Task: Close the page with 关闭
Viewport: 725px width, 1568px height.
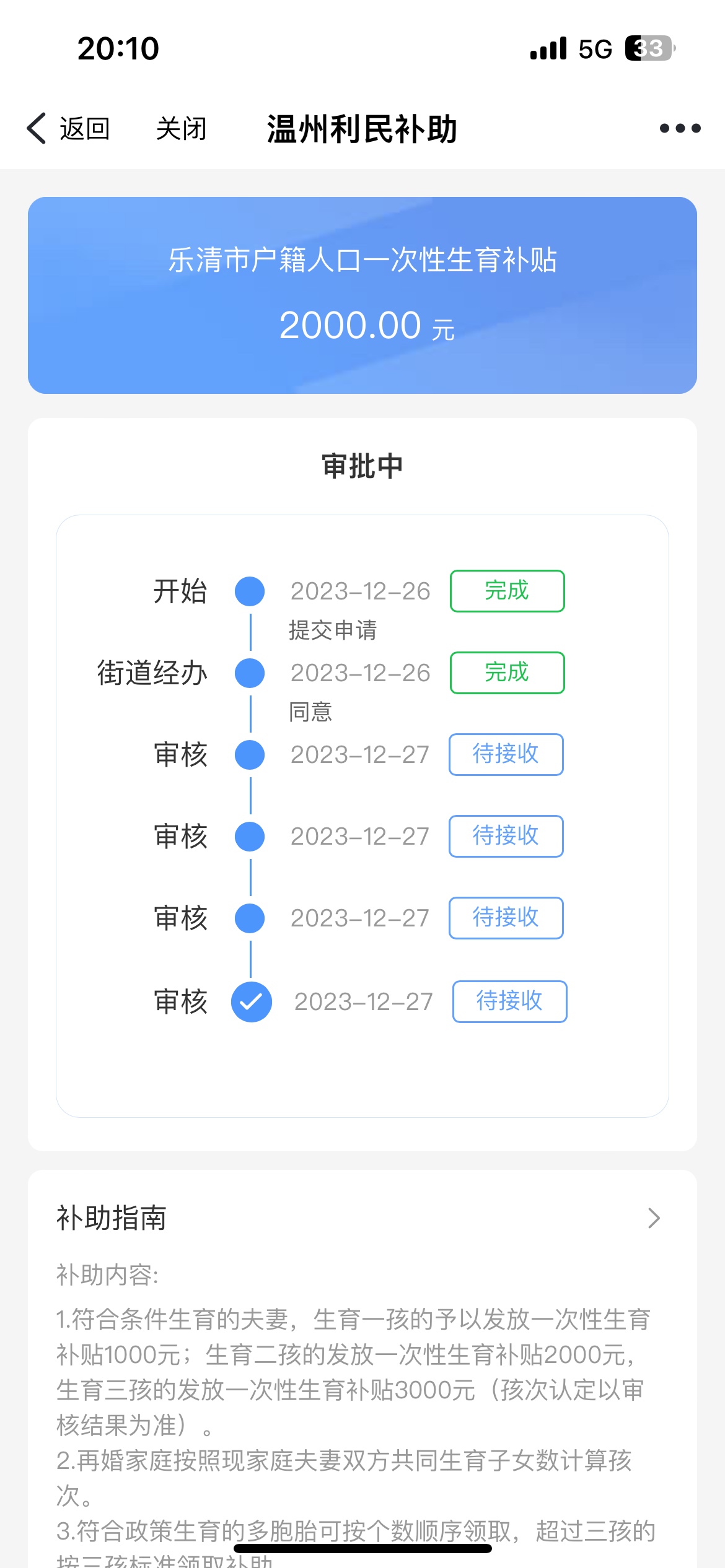Action: click(181, 129)
